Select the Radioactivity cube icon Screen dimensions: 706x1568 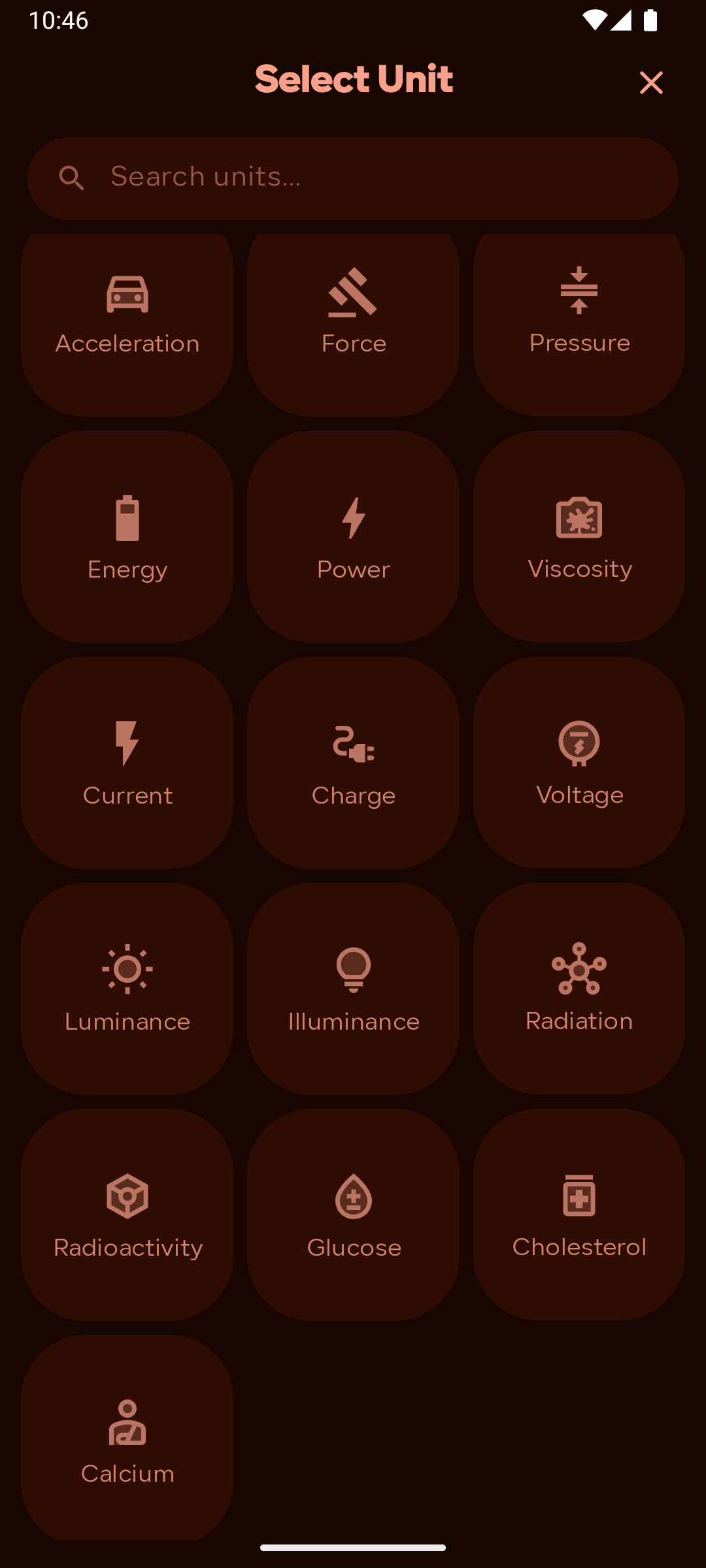[127, 1198]
